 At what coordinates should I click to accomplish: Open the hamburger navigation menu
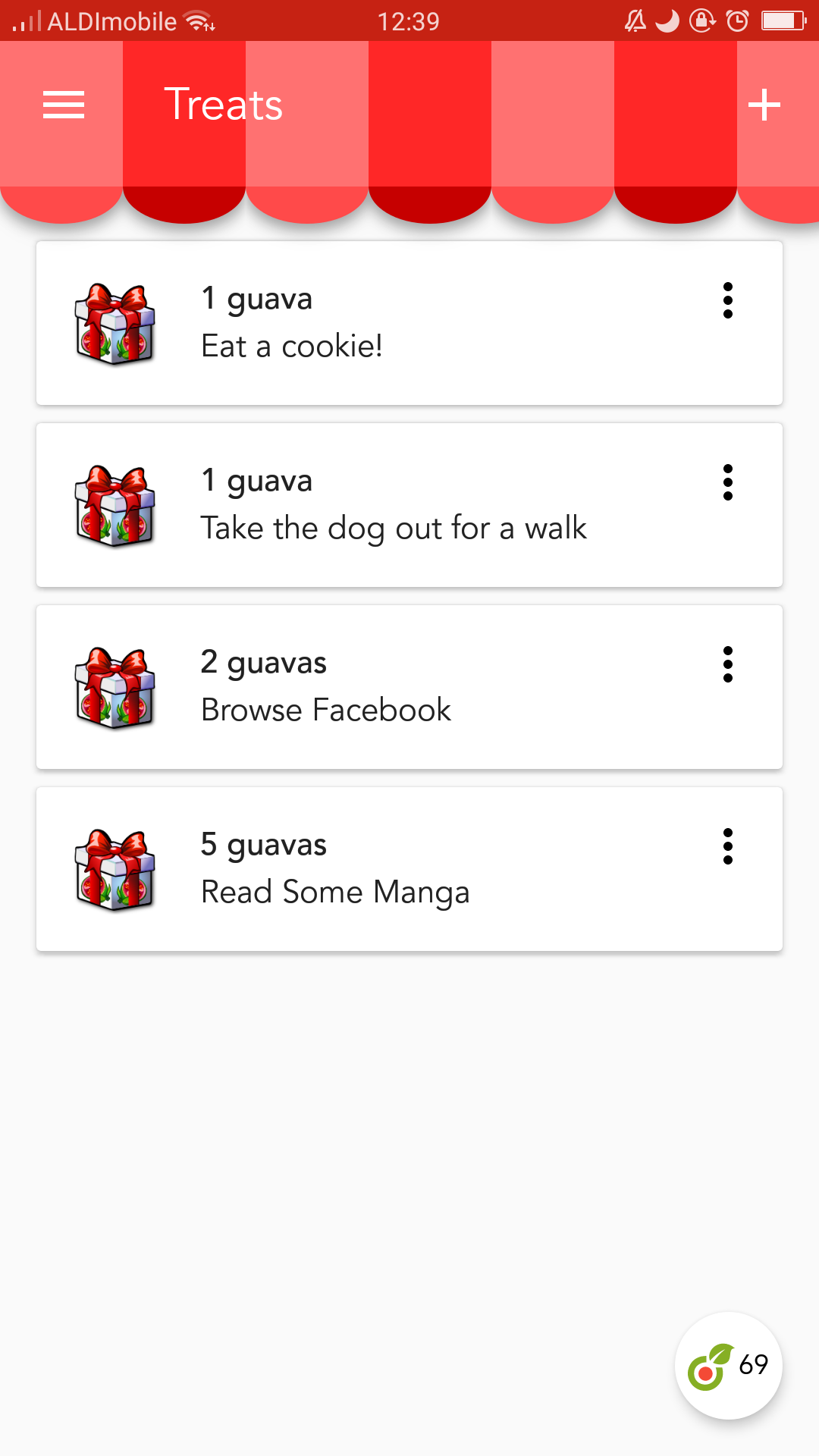[x=64, y=105]
